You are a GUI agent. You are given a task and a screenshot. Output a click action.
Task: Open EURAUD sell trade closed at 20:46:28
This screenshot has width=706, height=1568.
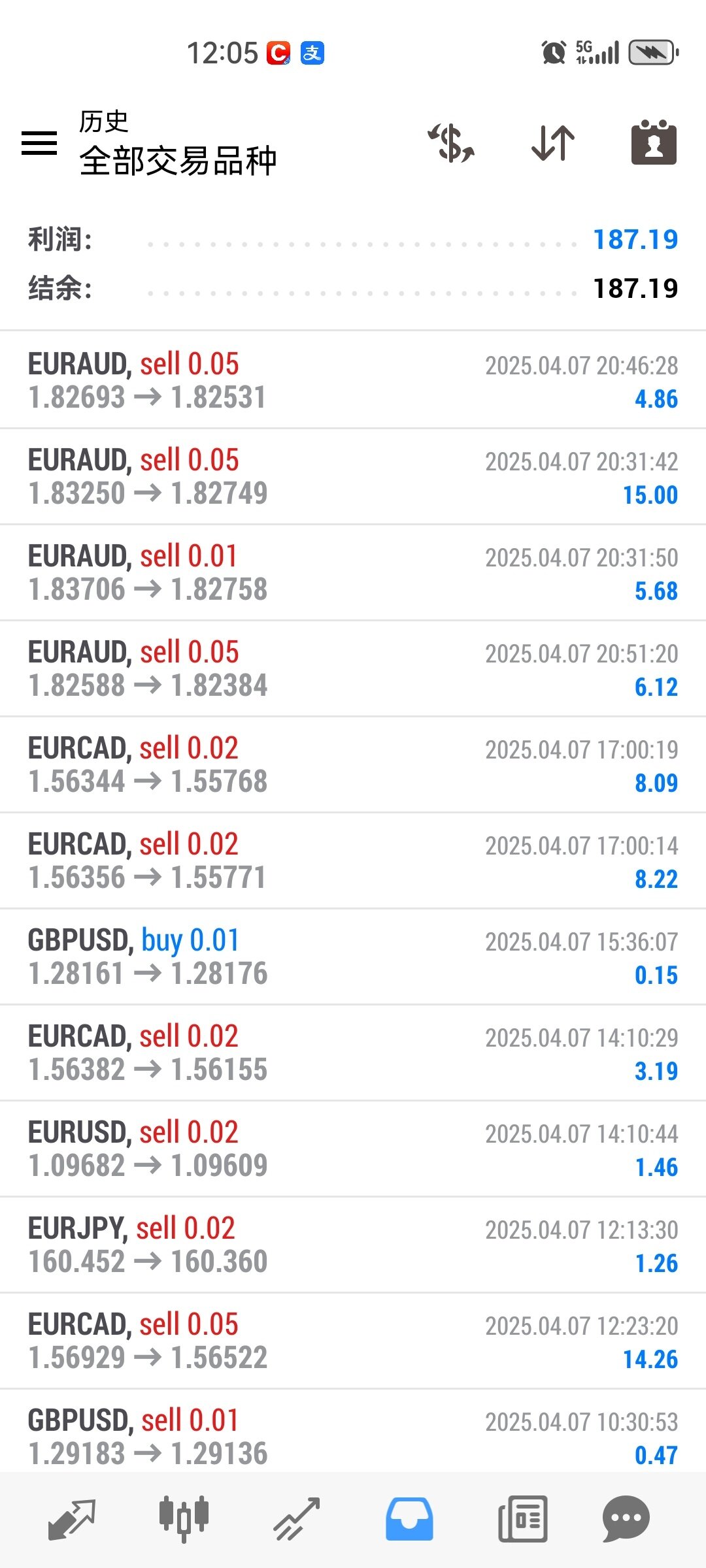click(353, 380)
